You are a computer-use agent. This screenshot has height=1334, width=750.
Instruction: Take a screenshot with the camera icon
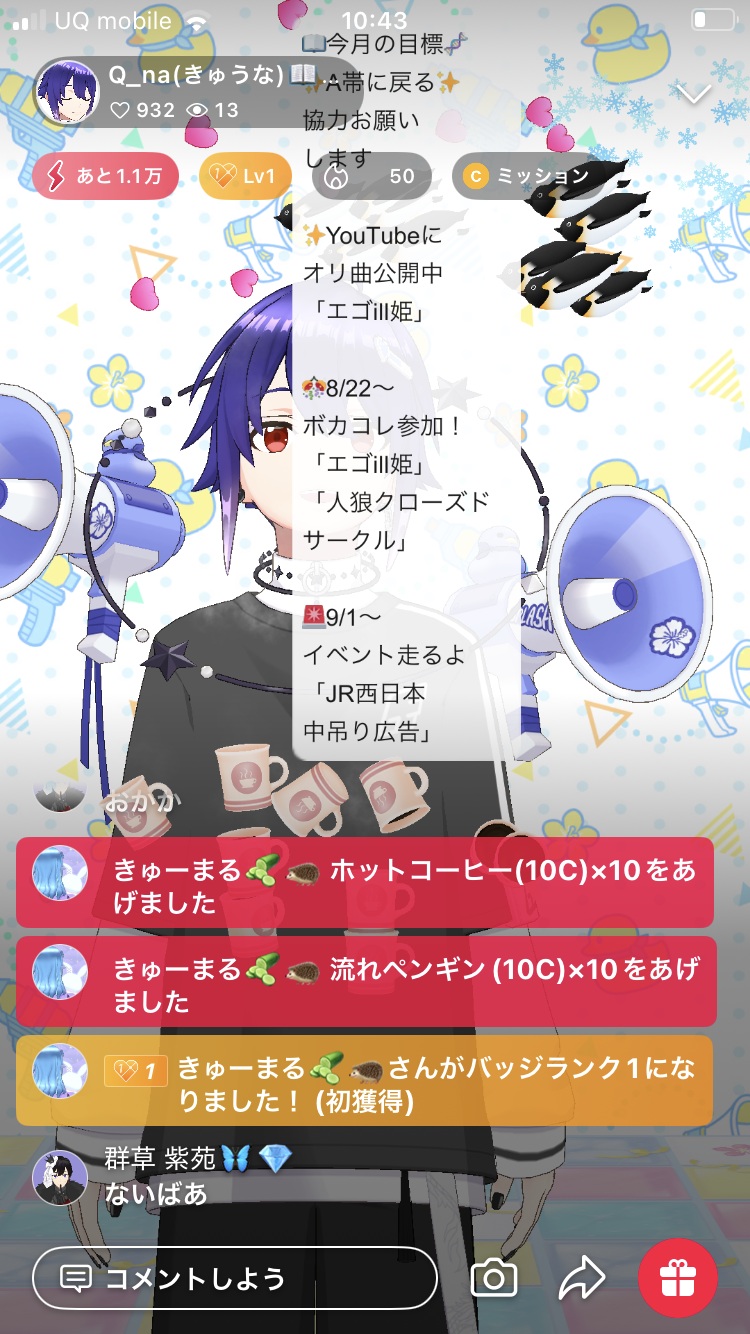click(x=493, y=1278)
